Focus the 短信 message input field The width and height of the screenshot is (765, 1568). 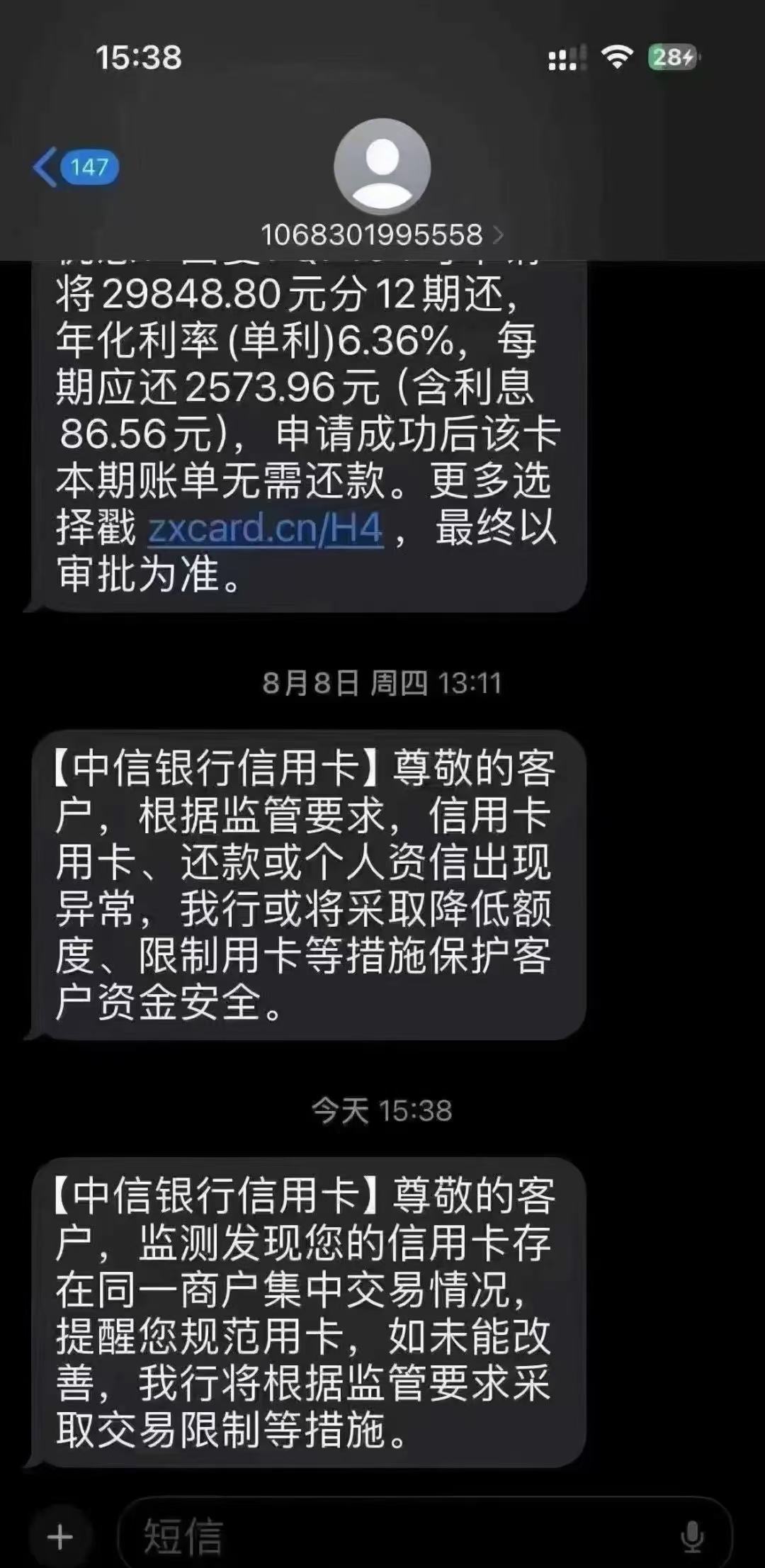point(425,1535)
